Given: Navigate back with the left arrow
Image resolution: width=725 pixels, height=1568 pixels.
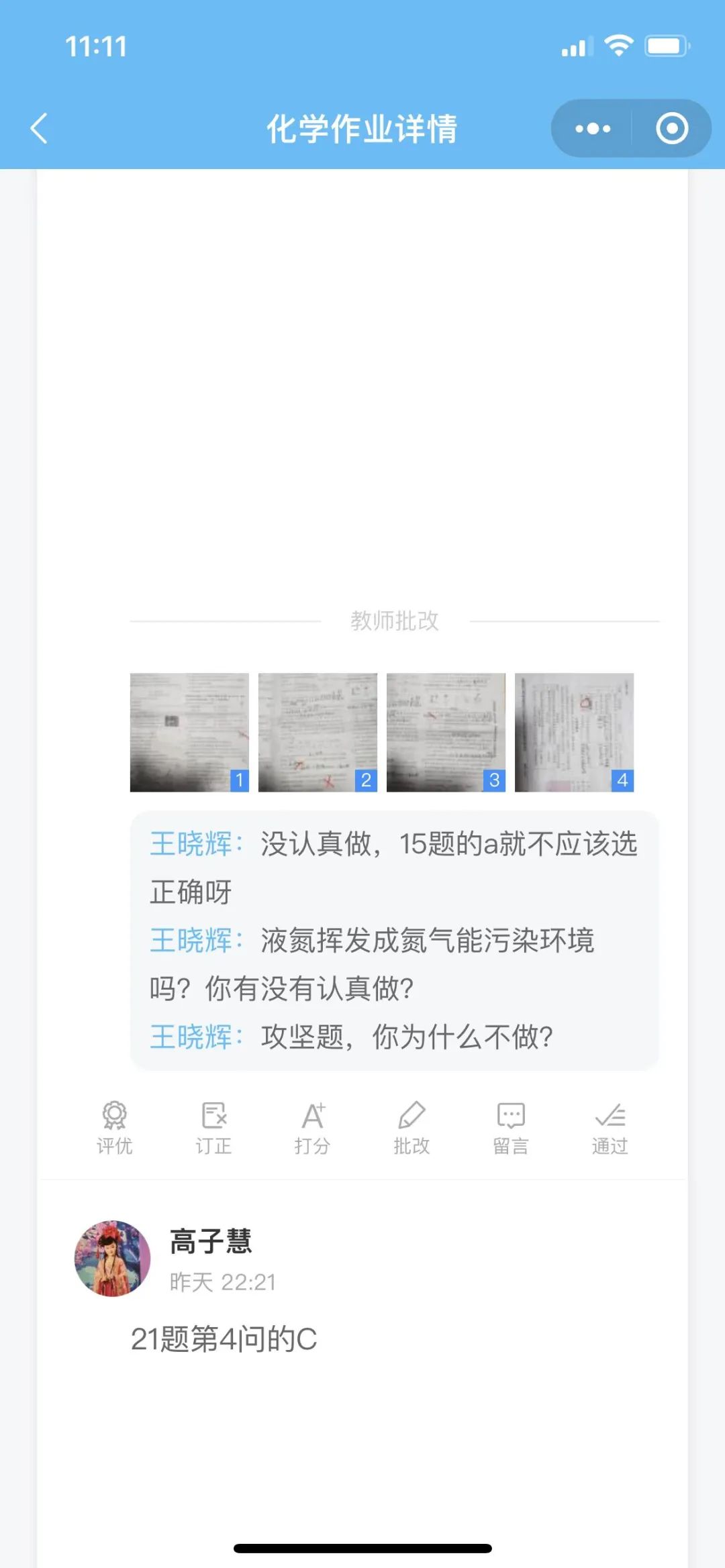Looking at the screenshot, I should point(39,129).
